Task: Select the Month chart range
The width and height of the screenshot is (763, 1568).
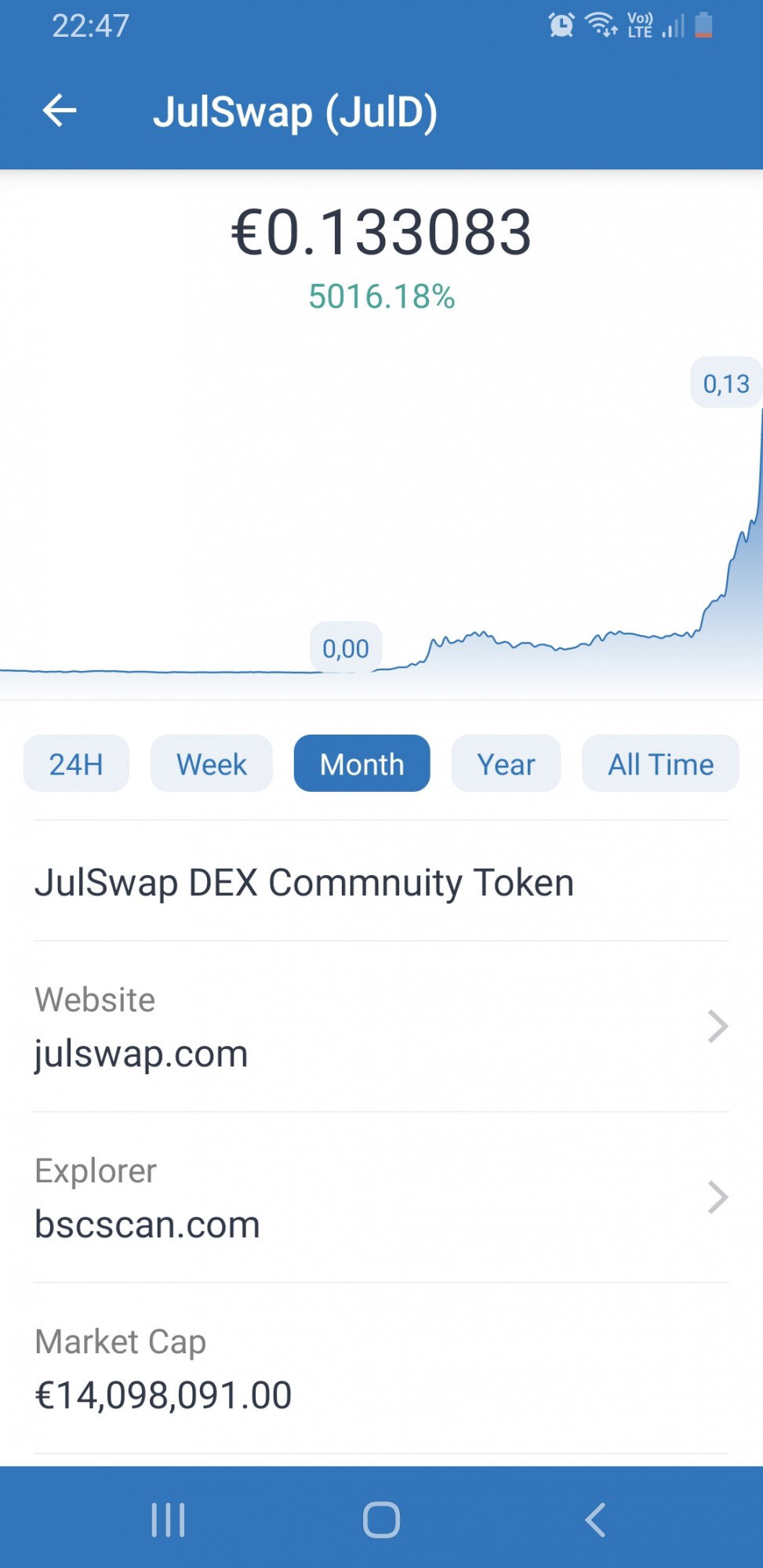Action: (362, 764)
